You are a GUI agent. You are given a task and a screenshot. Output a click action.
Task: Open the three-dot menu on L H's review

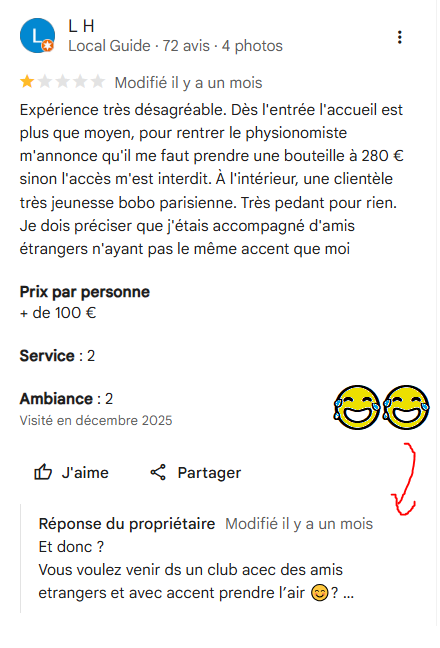point(399,37)
